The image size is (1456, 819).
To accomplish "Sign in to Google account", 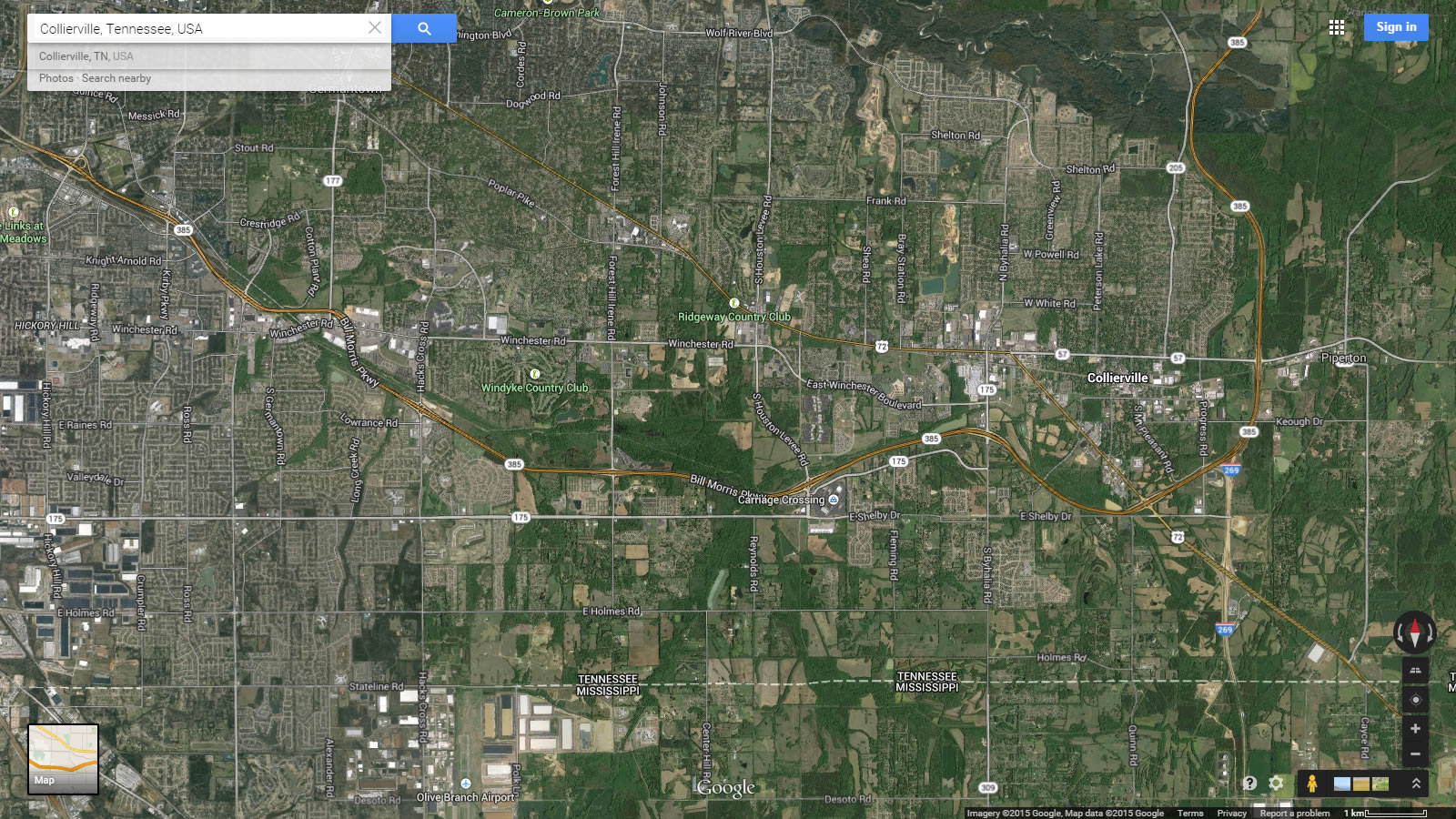I will tap(1396, 27).
